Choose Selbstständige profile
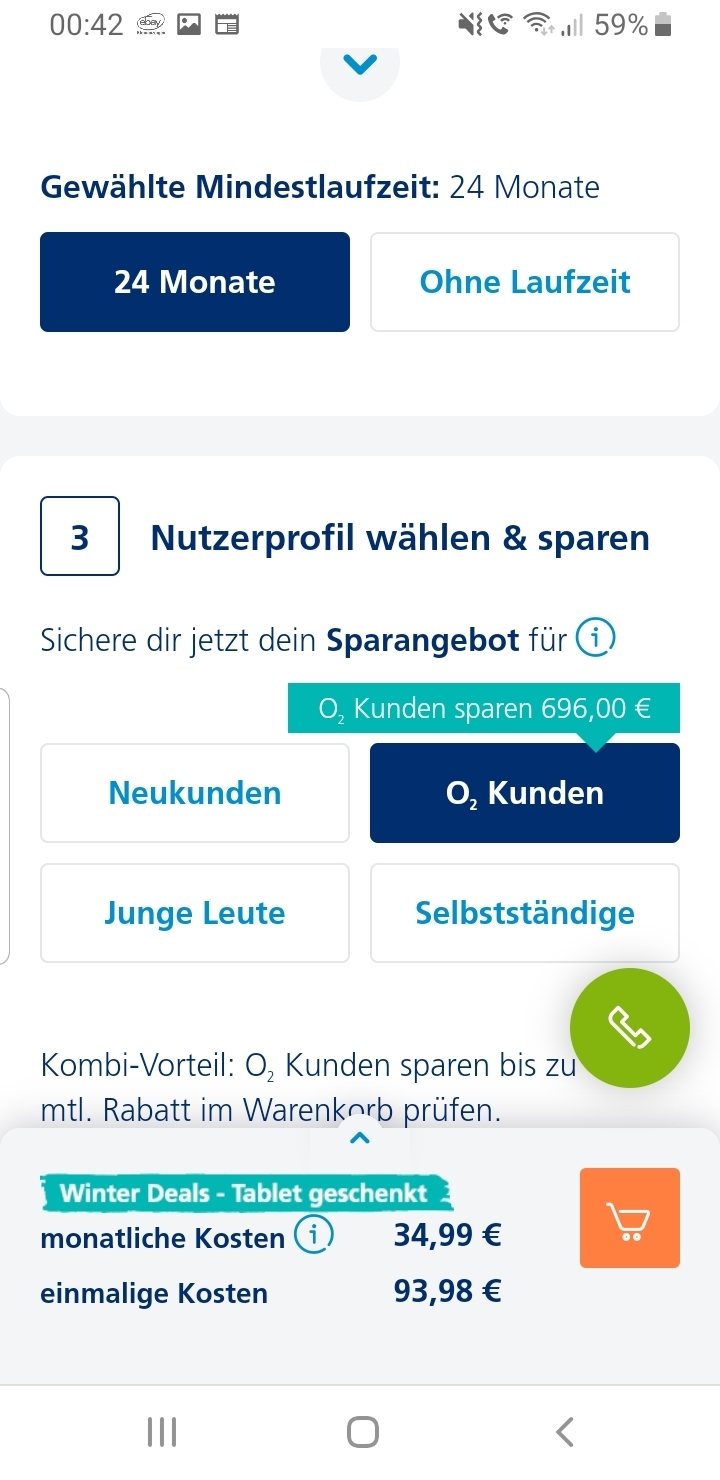The image size is (720, 1480). (525, 913)
